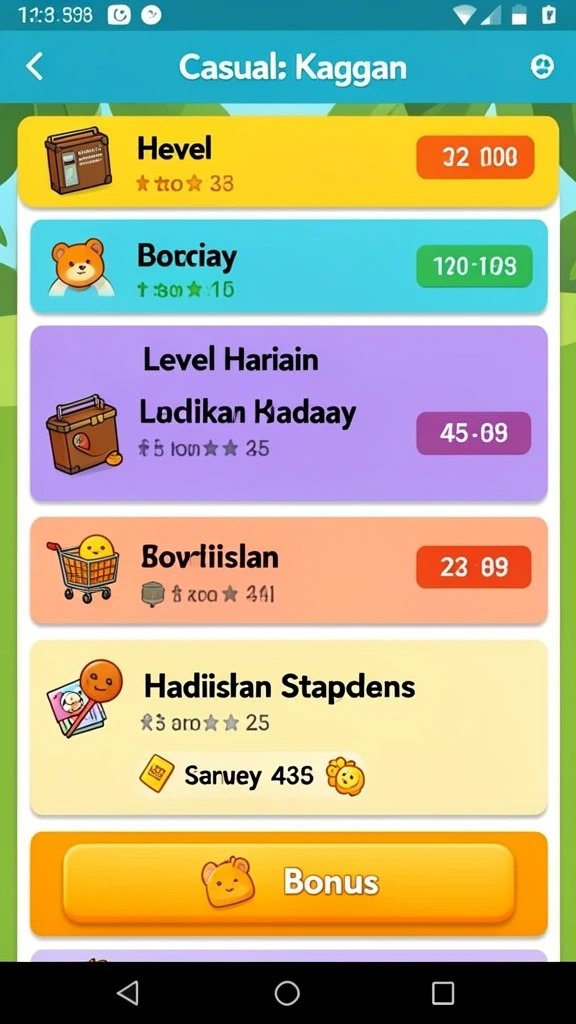
Task: Go to the home screen
Action: 287,993
